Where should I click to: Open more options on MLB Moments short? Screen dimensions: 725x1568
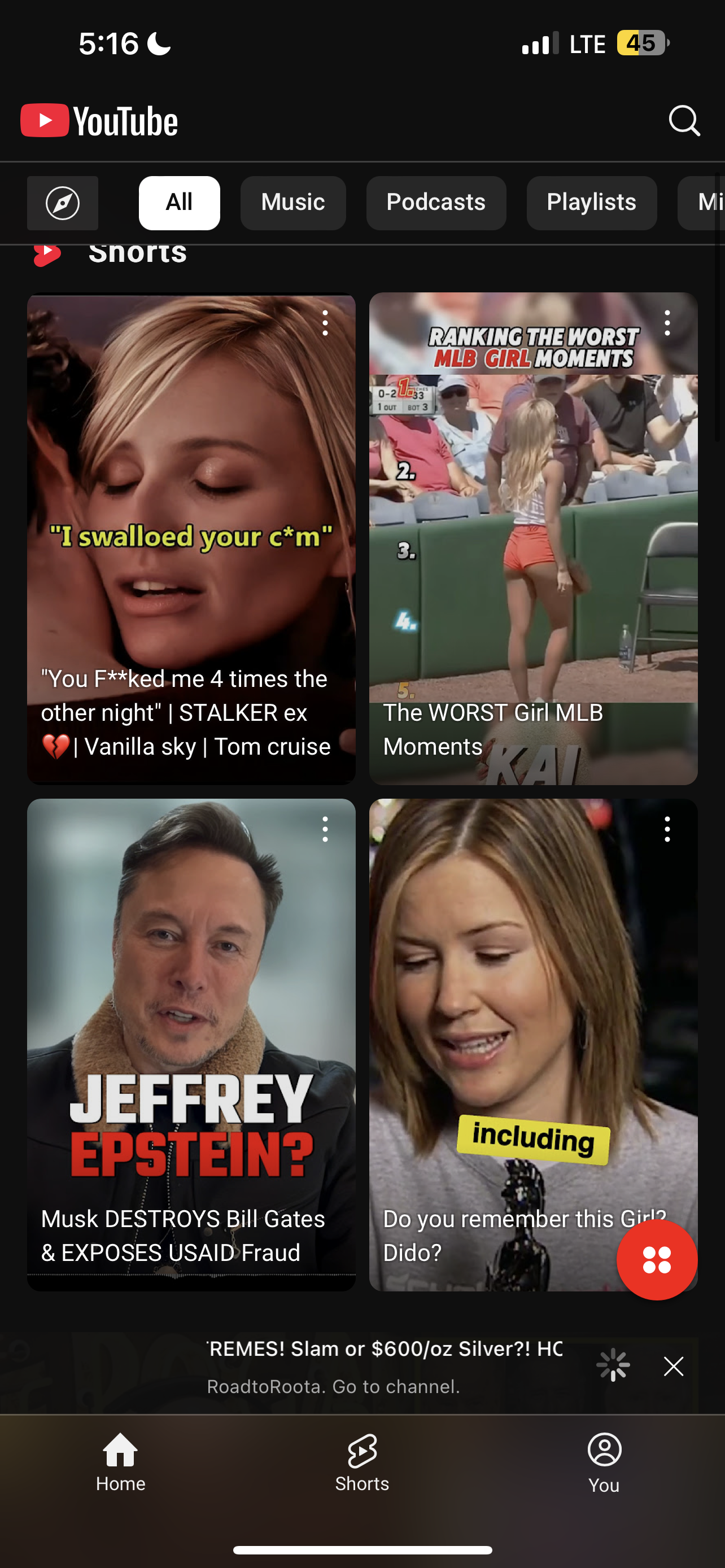667,323
